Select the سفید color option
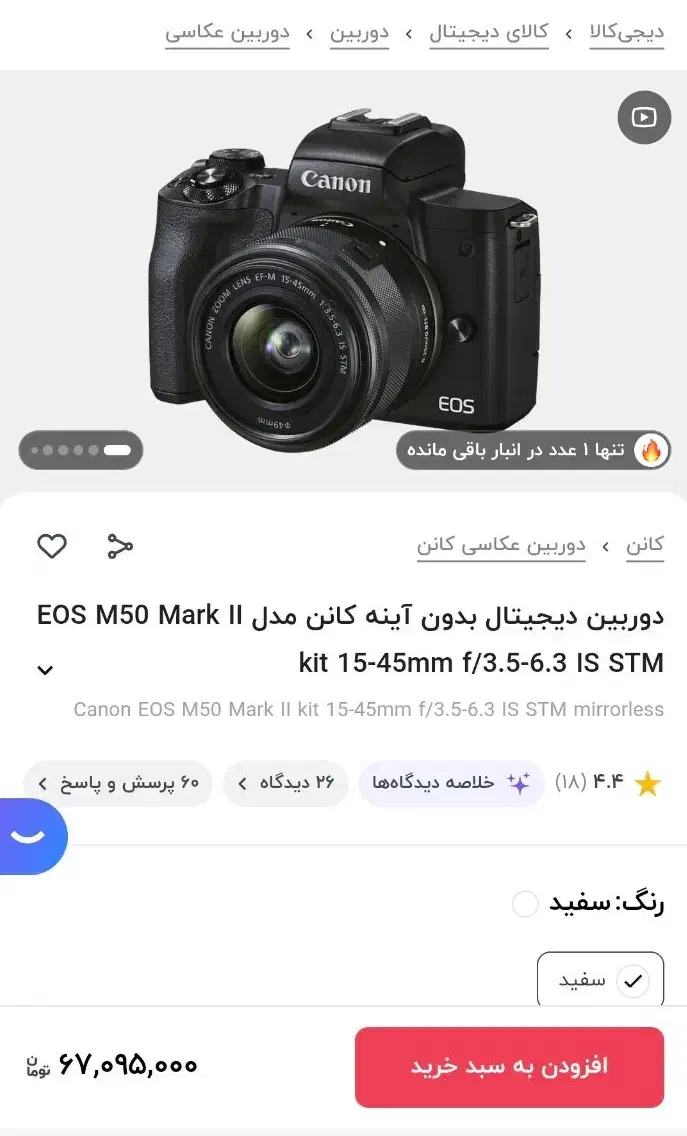 [601, 981]
